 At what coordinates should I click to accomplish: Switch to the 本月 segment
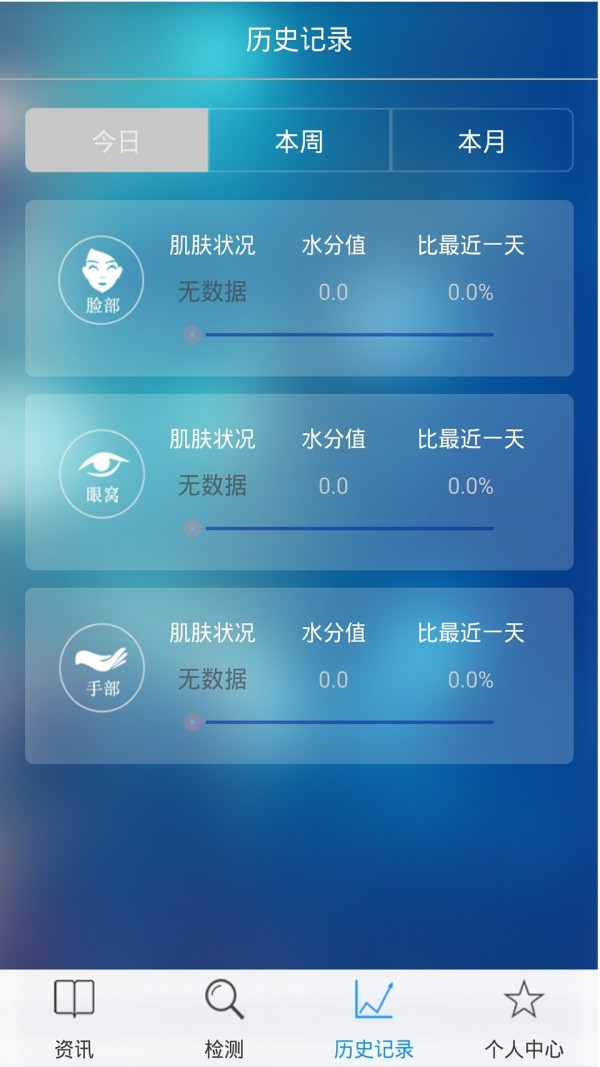(481, 141)
